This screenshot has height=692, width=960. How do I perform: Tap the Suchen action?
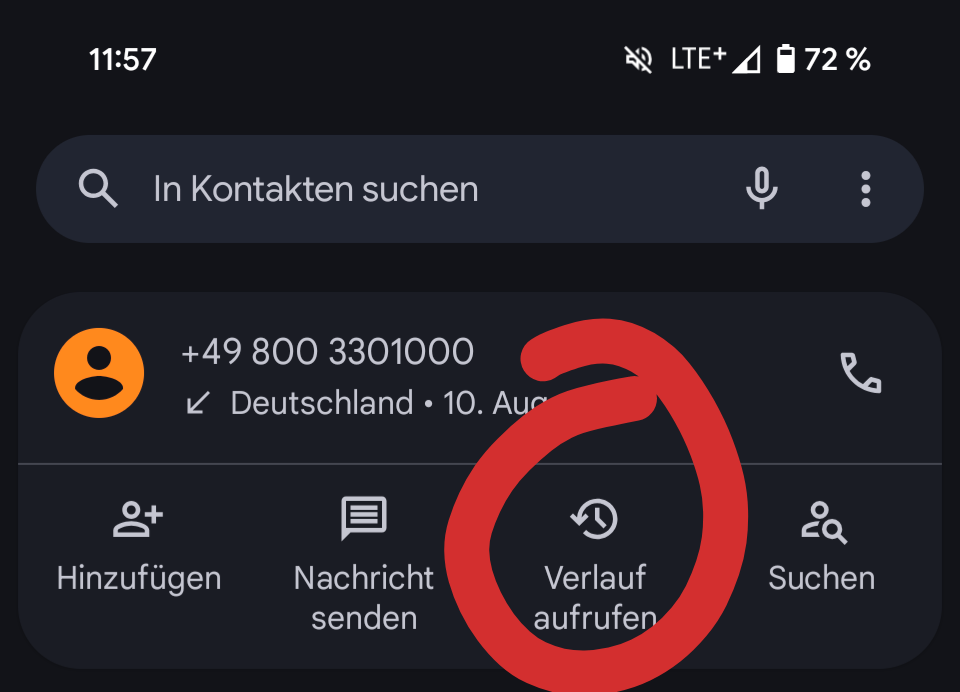pos(822,548)
